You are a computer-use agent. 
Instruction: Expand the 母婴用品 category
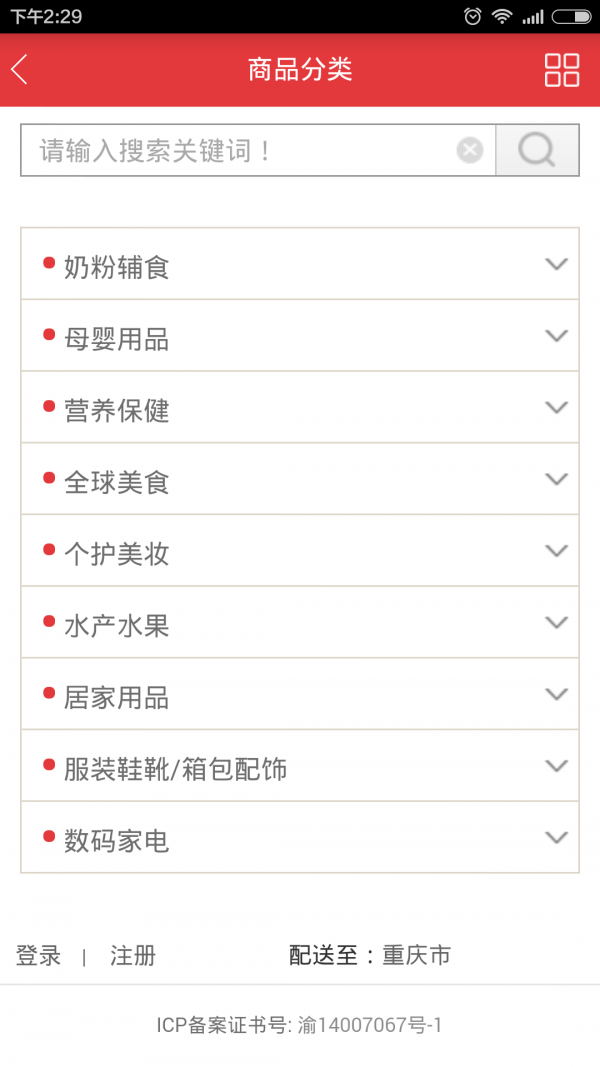[300, 337]
